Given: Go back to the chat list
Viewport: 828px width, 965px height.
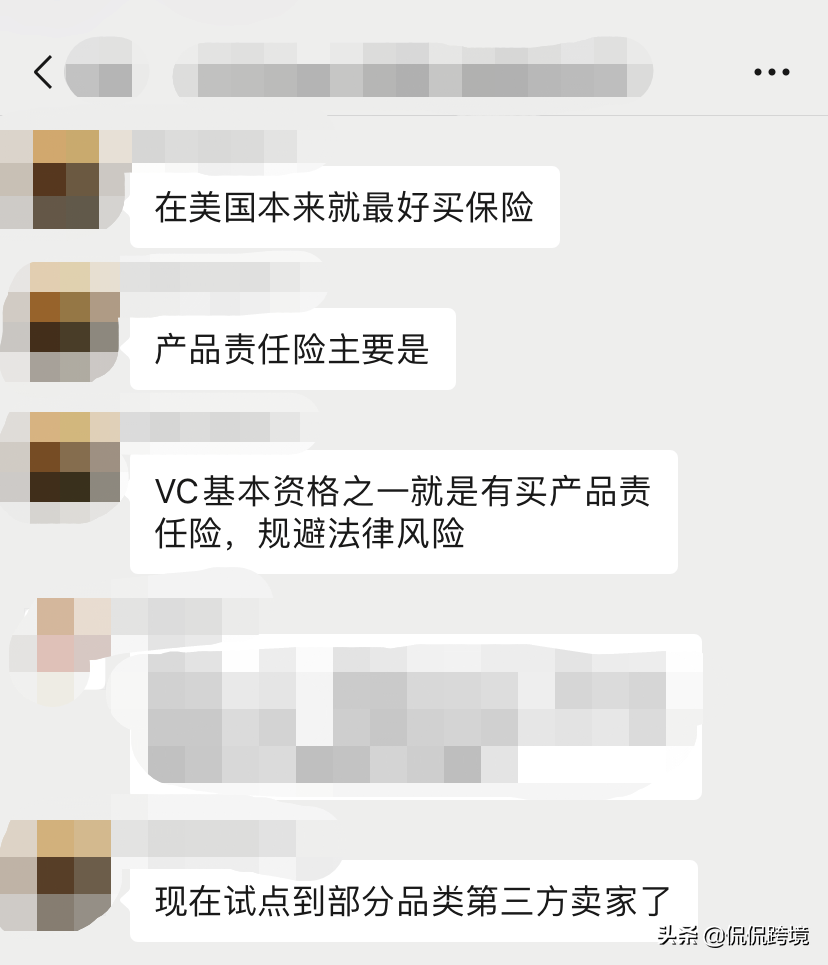Looking at the screenshot, I should tap(43, 72).
